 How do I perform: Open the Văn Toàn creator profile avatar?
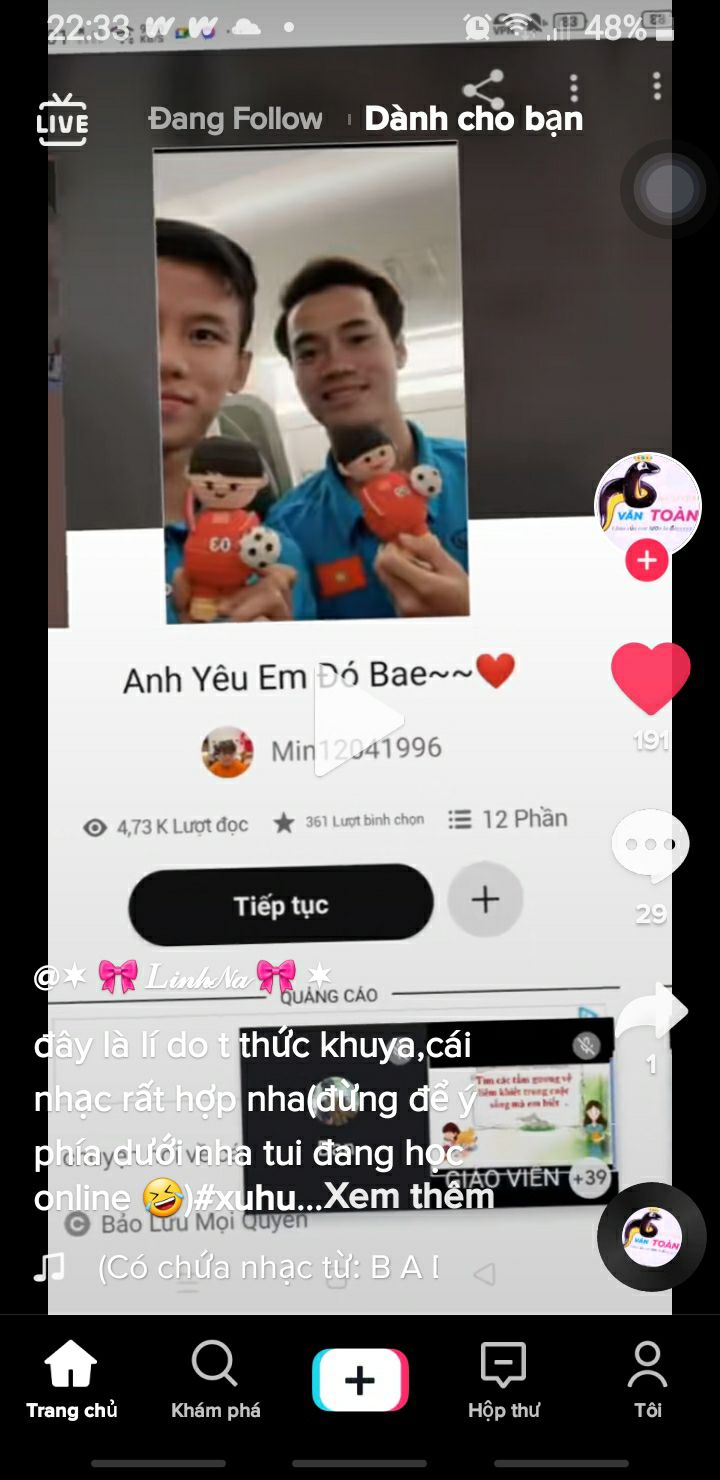(x=648, y=506)
